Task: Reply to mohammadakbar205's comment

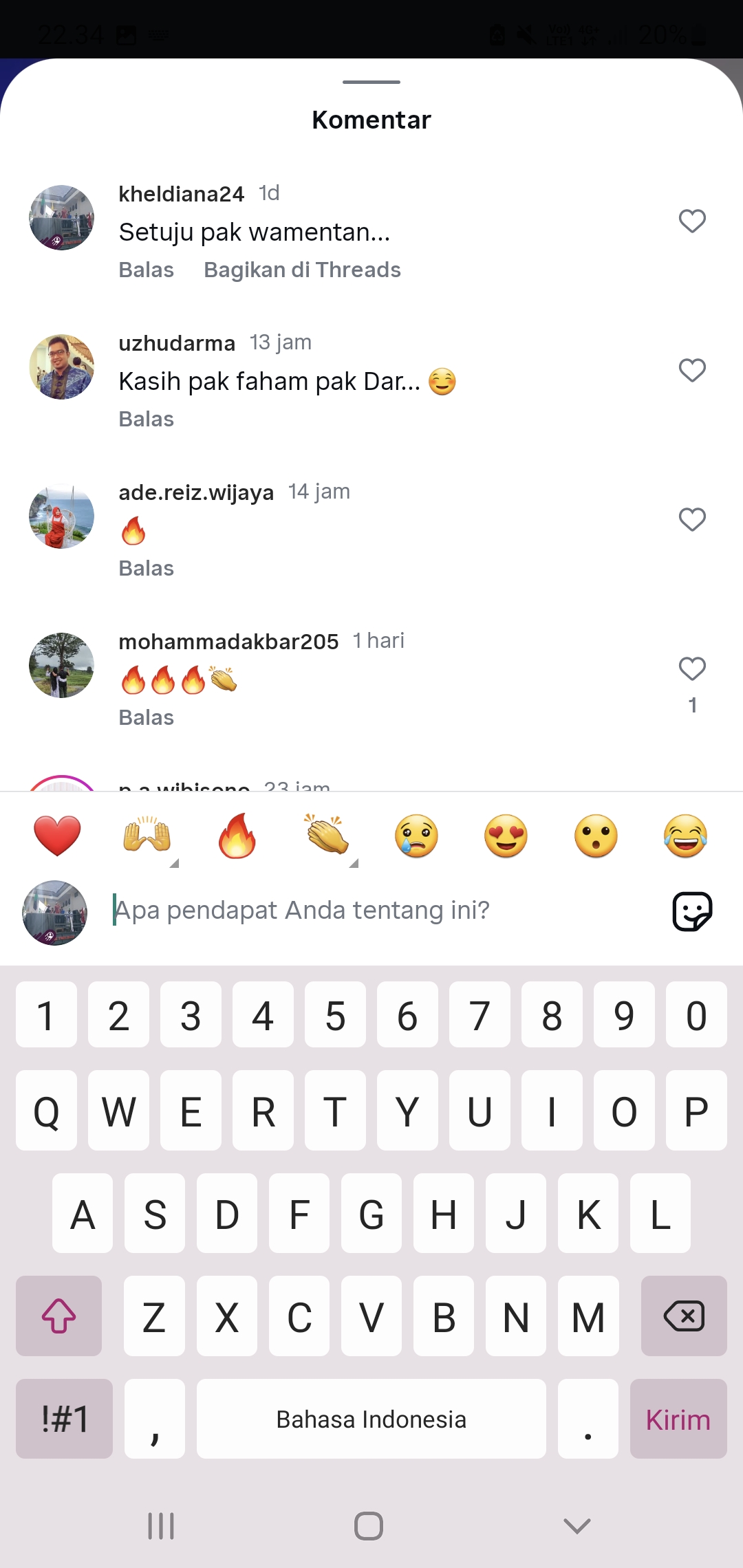Action: (147, 717)
